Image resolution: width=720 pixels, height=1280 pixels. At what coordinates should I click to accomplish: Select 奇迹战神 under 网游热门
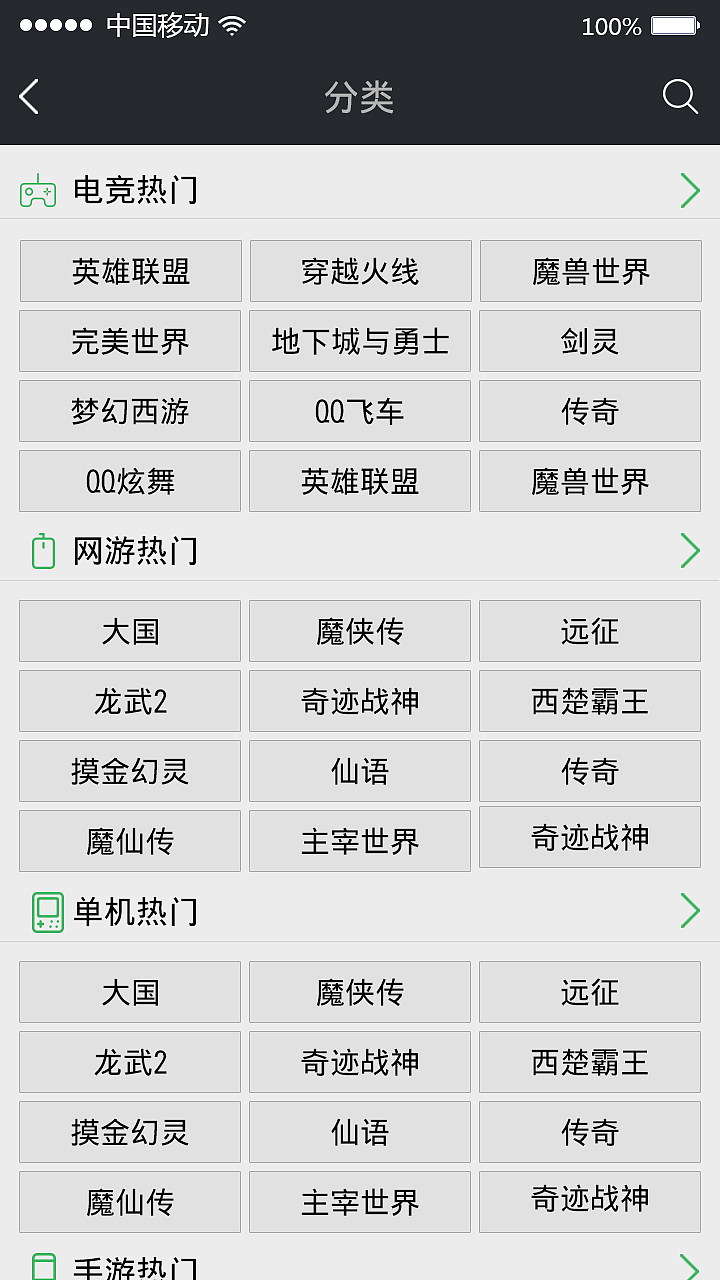[360, 701]
